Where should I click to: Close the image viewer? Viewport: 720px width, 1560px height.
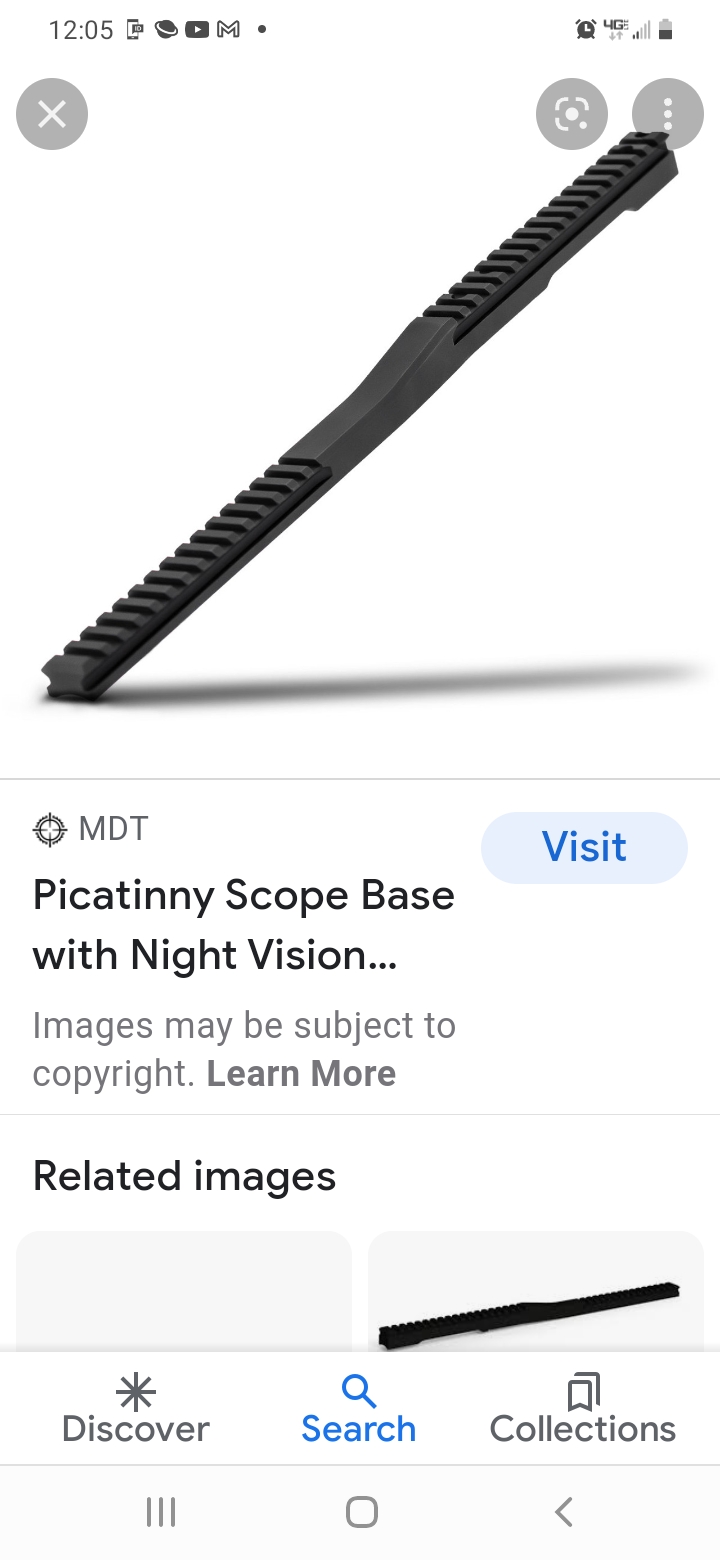click(x=52, y=114)
